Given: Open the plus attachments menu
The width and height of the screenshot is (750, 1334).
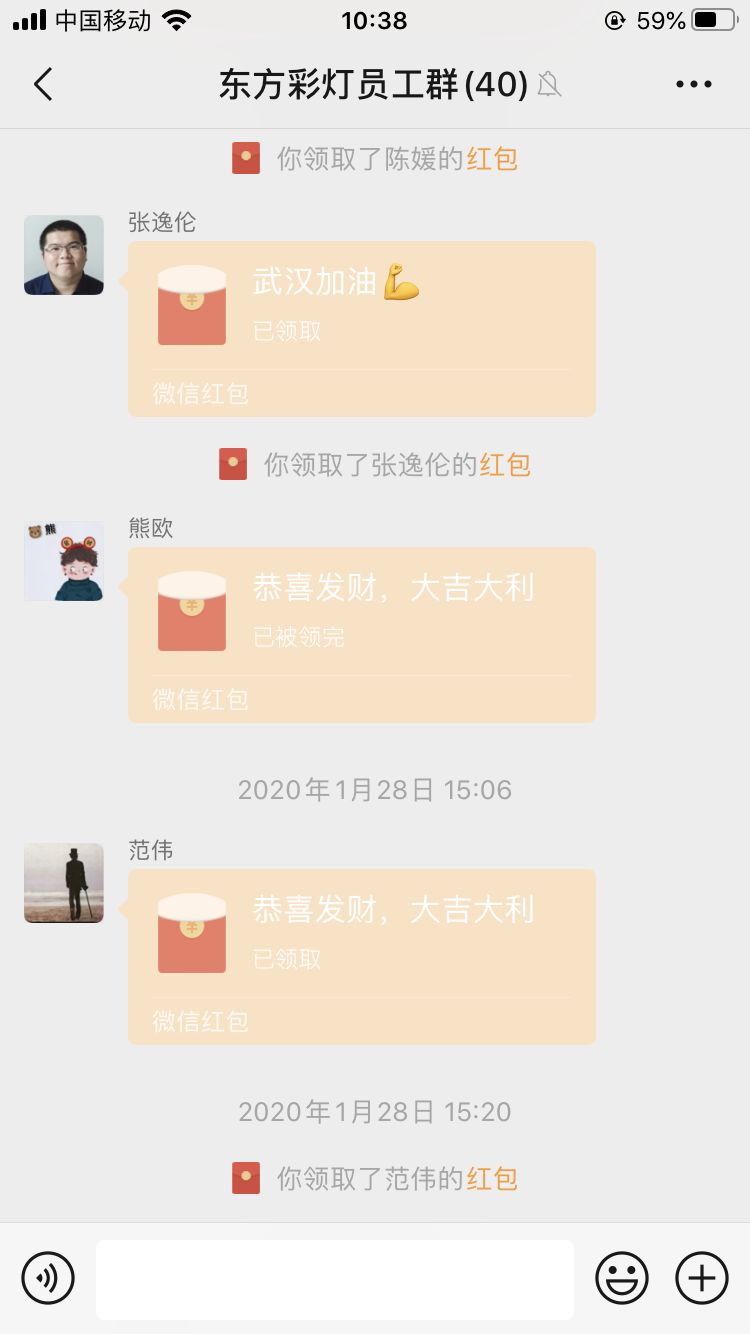Looking at the screenshot, I should pos(702,1278).
